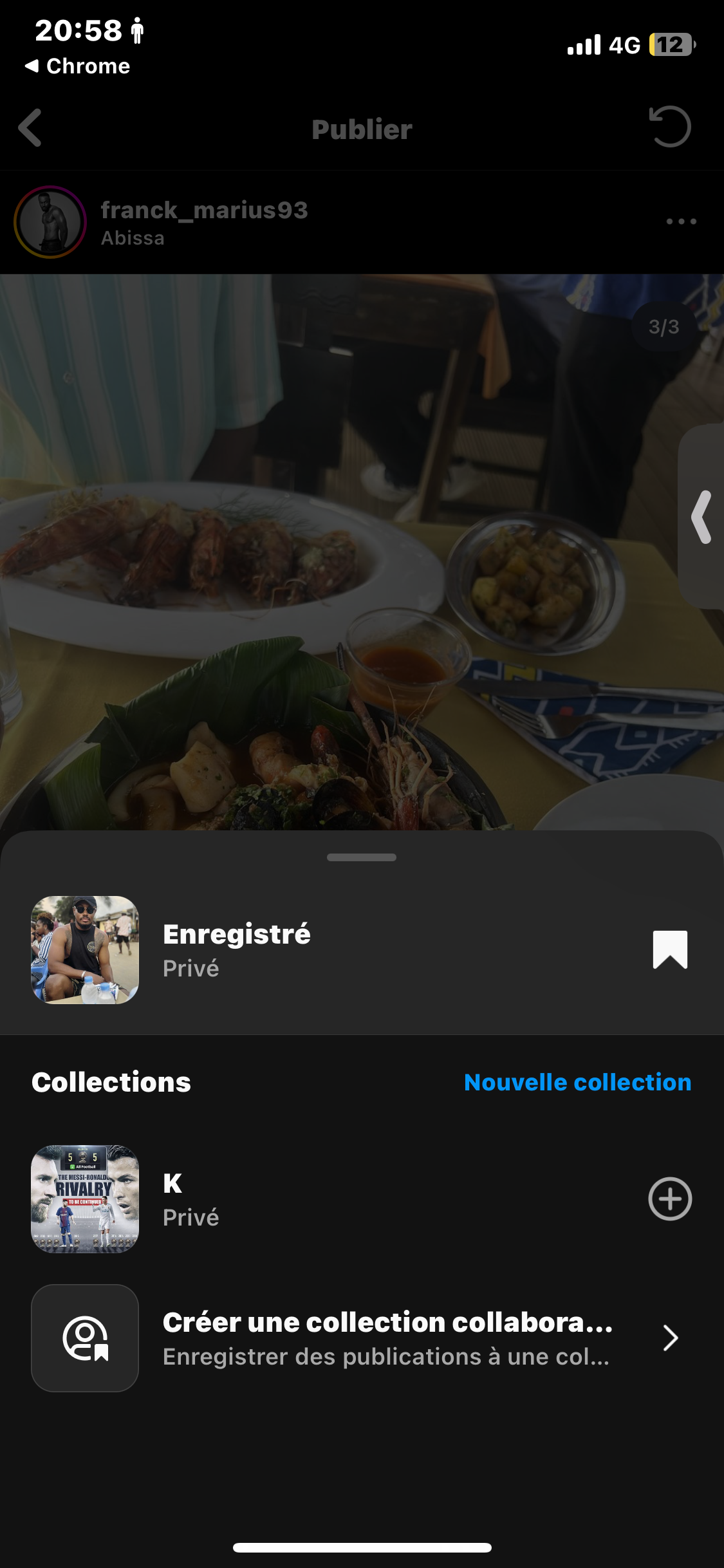The width and height of the screenshot is (724, 1568).
Task: Open the three-dot options menu
Action: tap(681, 221)
